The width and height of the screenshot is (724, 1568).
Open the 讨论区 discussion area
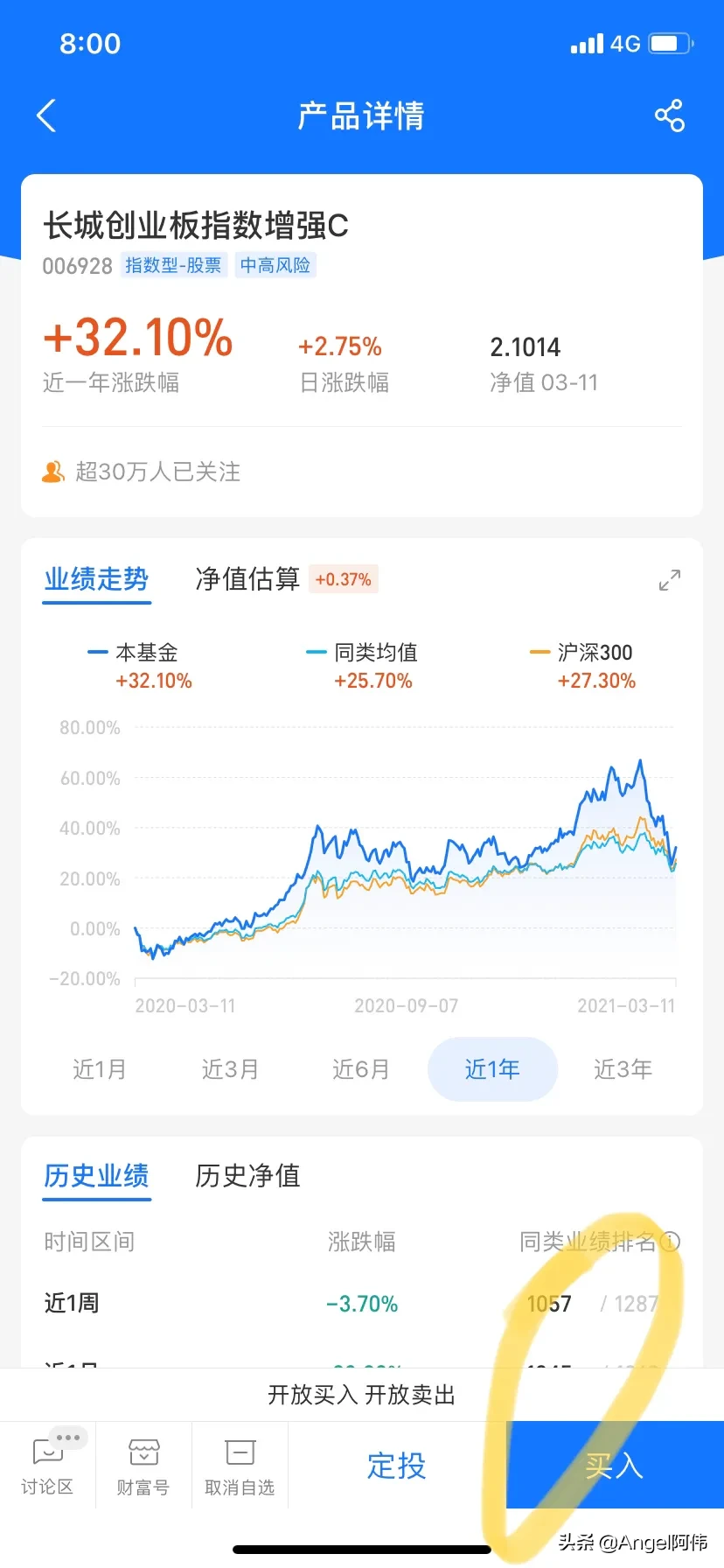click(47, 1466)
